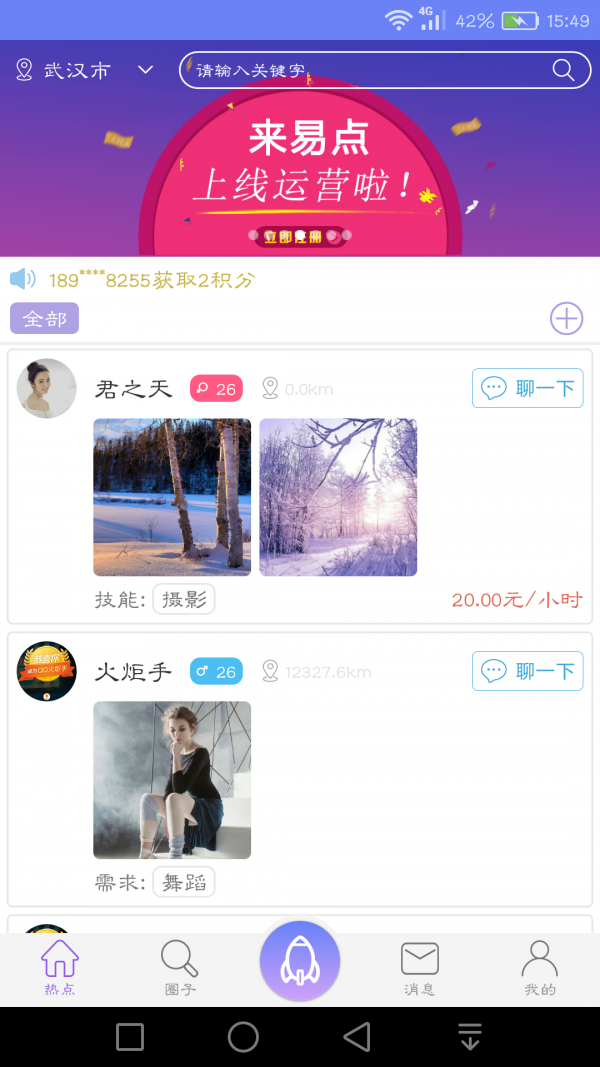Select the 全部 filter chip
The image size is (600, 1067).
(x=44, y=319)
